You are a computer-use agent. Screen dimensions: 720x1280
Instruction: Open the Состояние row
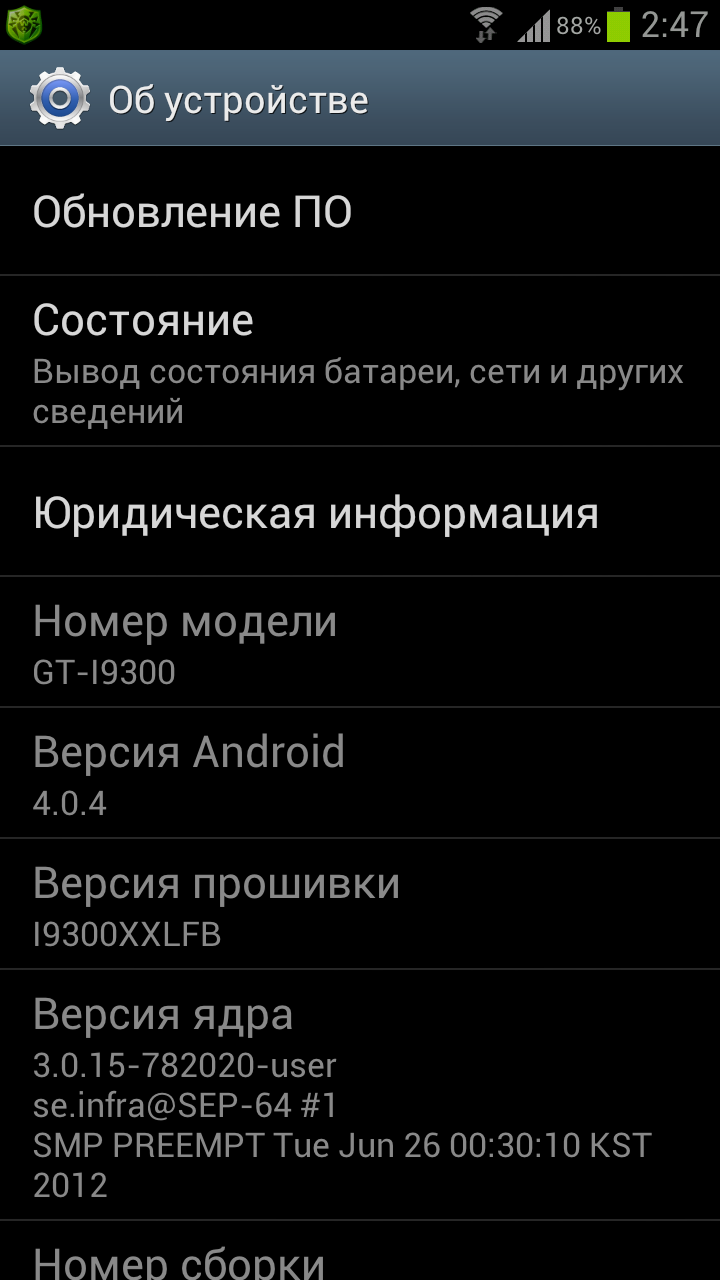pos(360,361)
